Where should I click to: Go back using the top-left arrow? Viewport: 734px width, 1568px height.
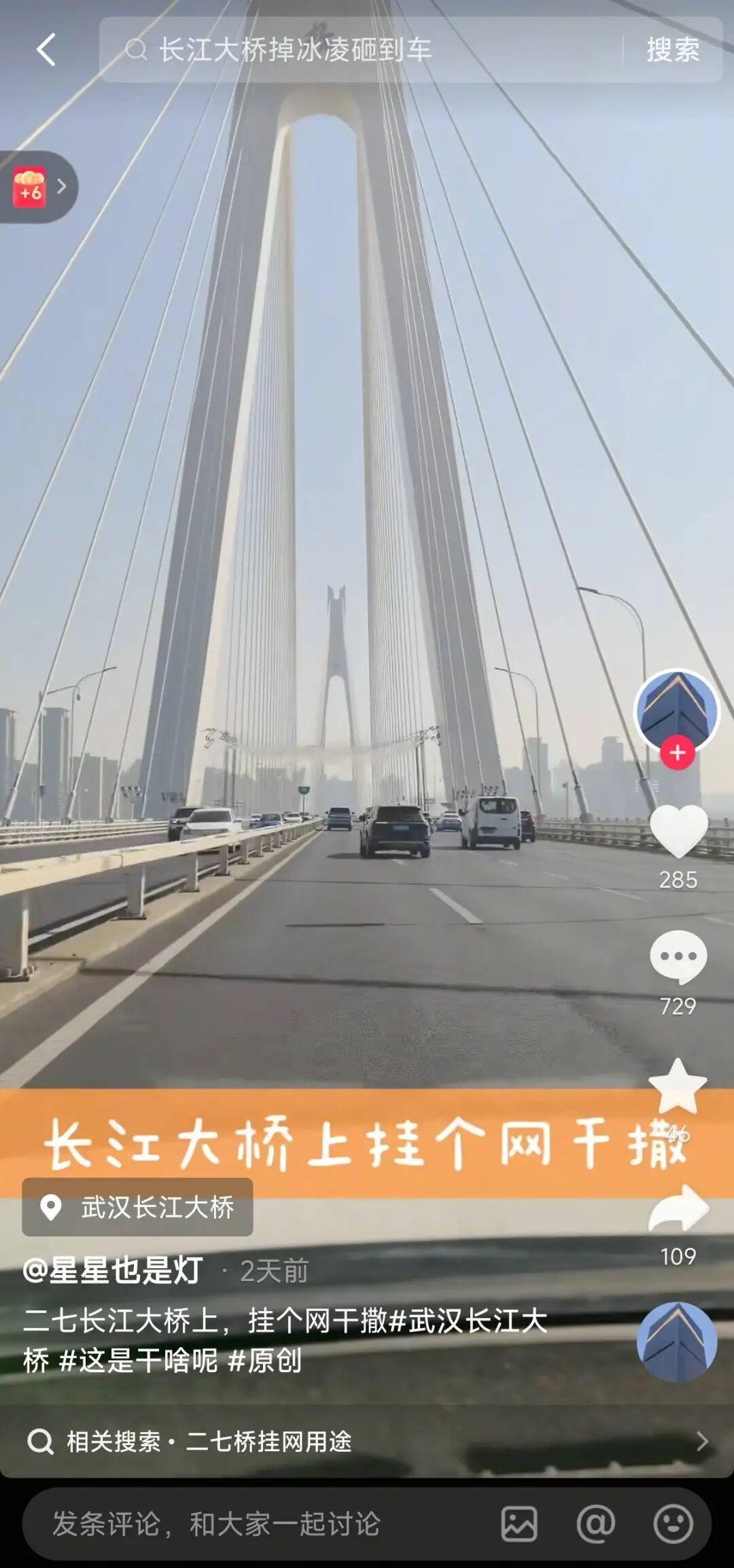point(46,50)
